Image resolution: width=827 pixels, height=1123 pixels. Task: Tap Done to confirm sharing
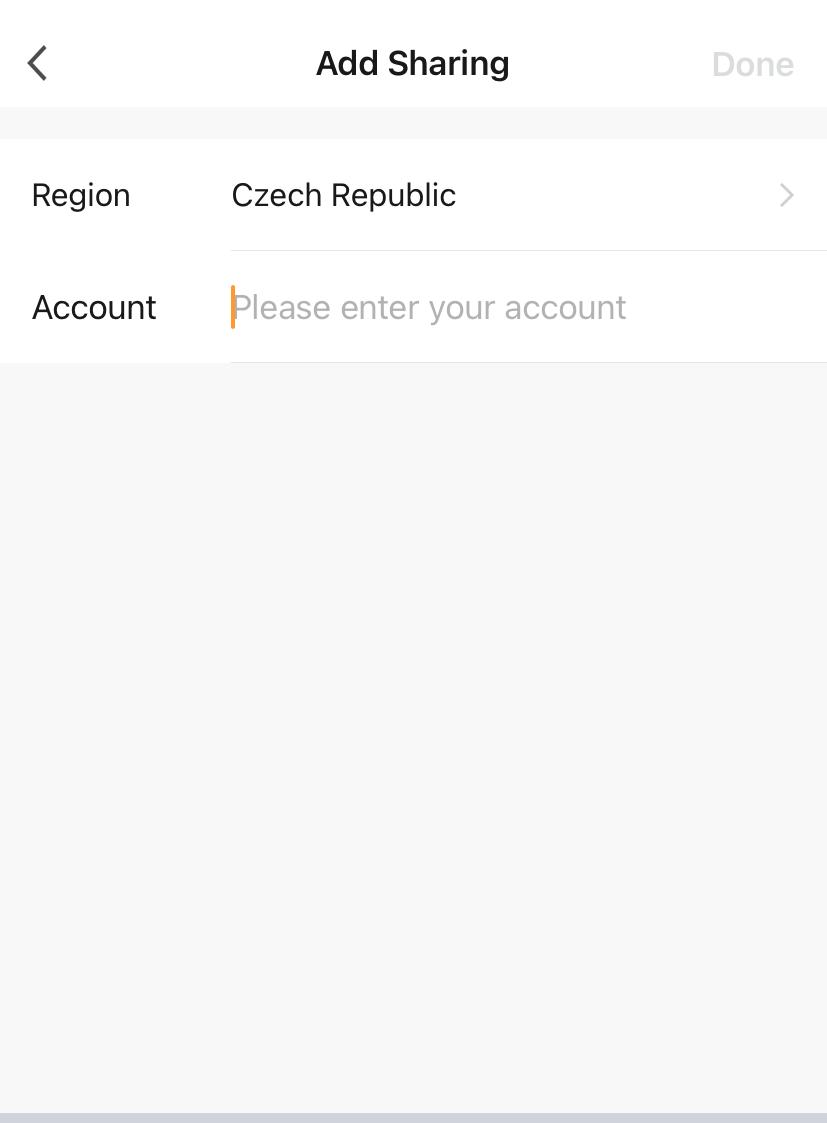pyautogui.click(x=752, y=64)
